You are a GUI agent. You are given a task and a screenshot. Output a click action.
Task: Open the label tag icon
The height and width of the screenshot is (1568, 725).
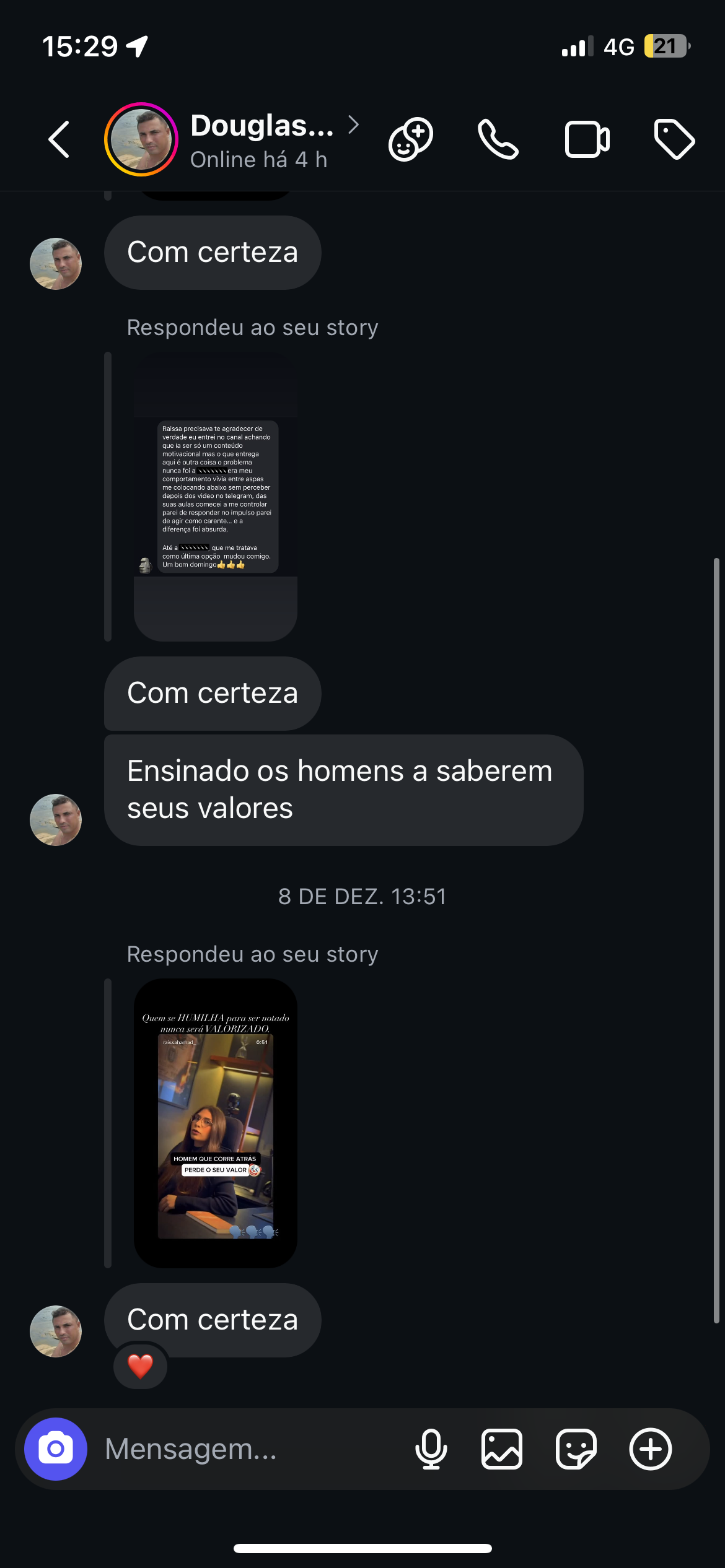[674, 139]
